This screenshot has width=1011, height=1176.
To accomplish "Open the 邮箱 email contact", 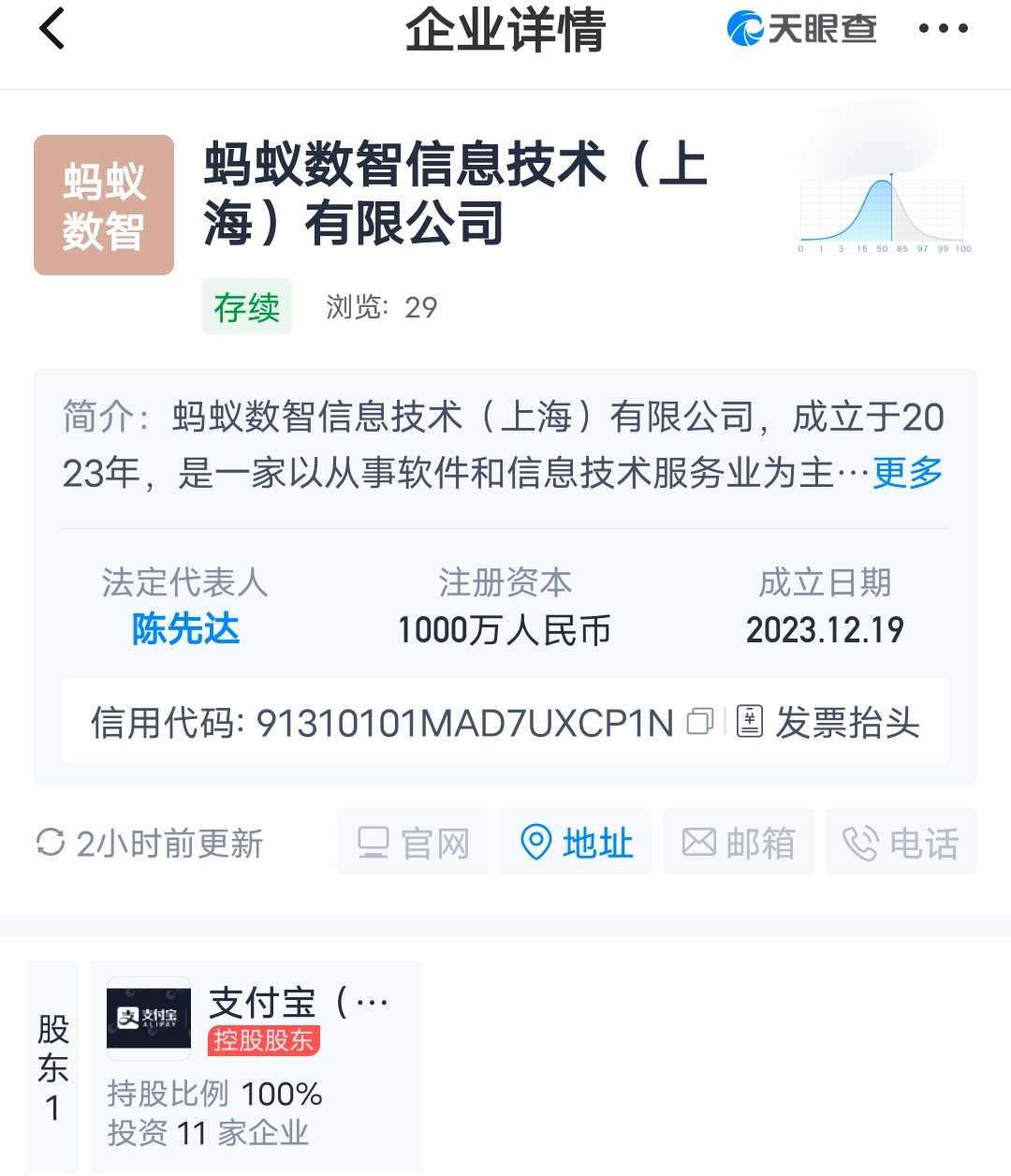I will 739,843.
